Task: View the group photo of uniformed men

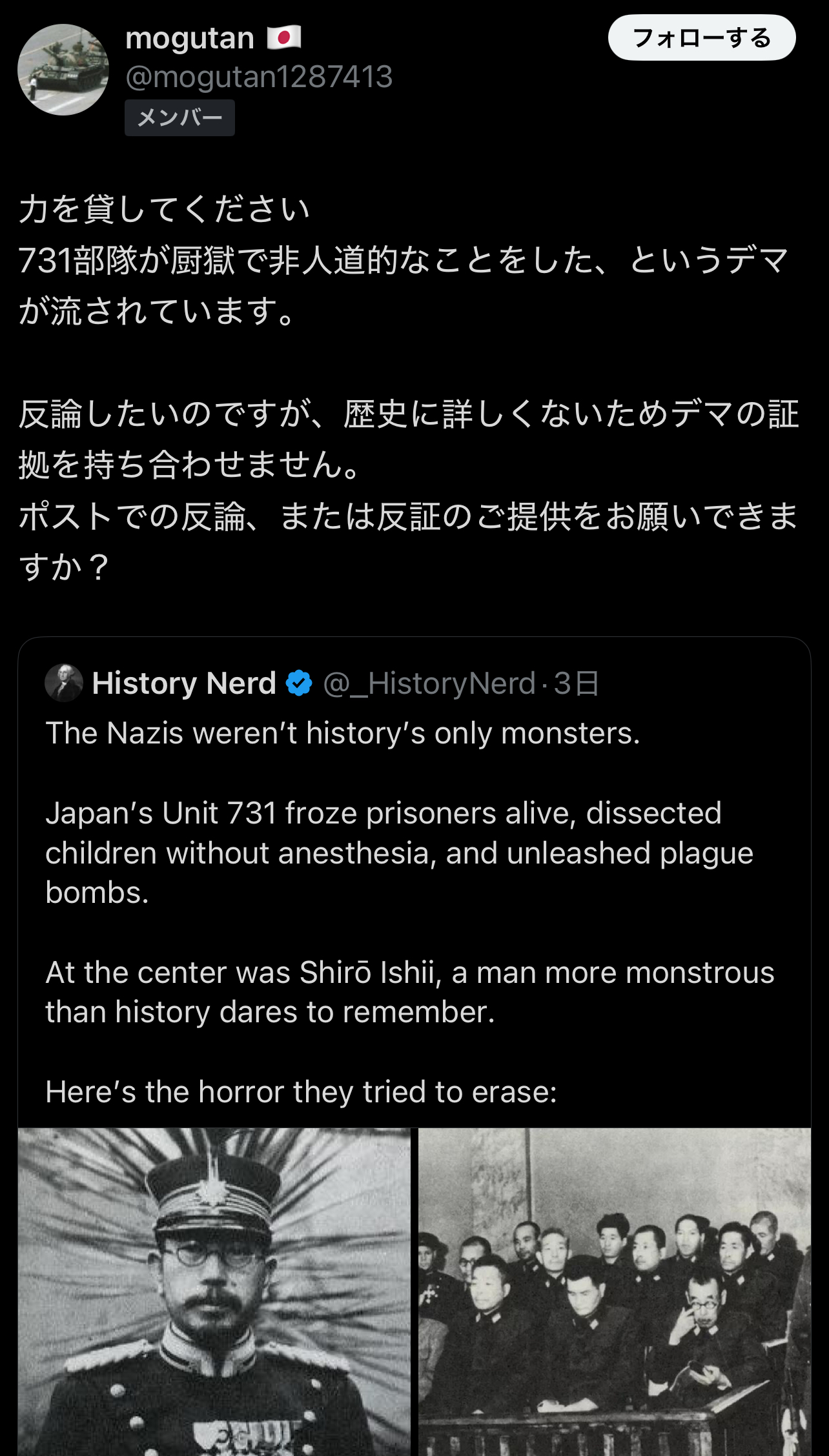Action: (x=615, y=1292)
